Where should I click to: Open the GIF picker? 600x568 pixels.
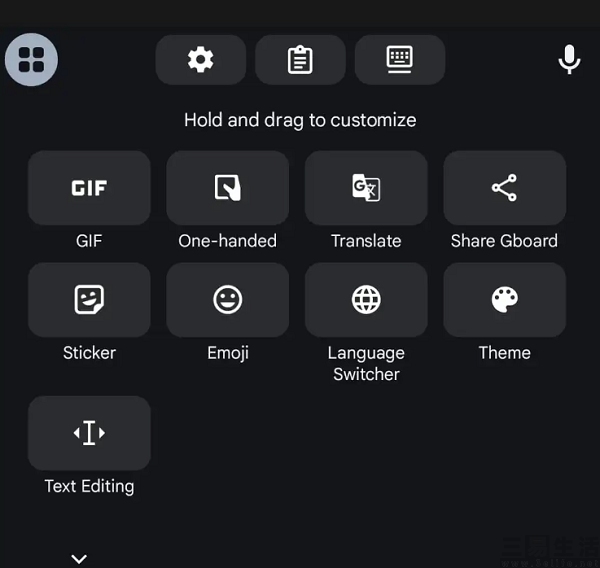click(89, 188)
